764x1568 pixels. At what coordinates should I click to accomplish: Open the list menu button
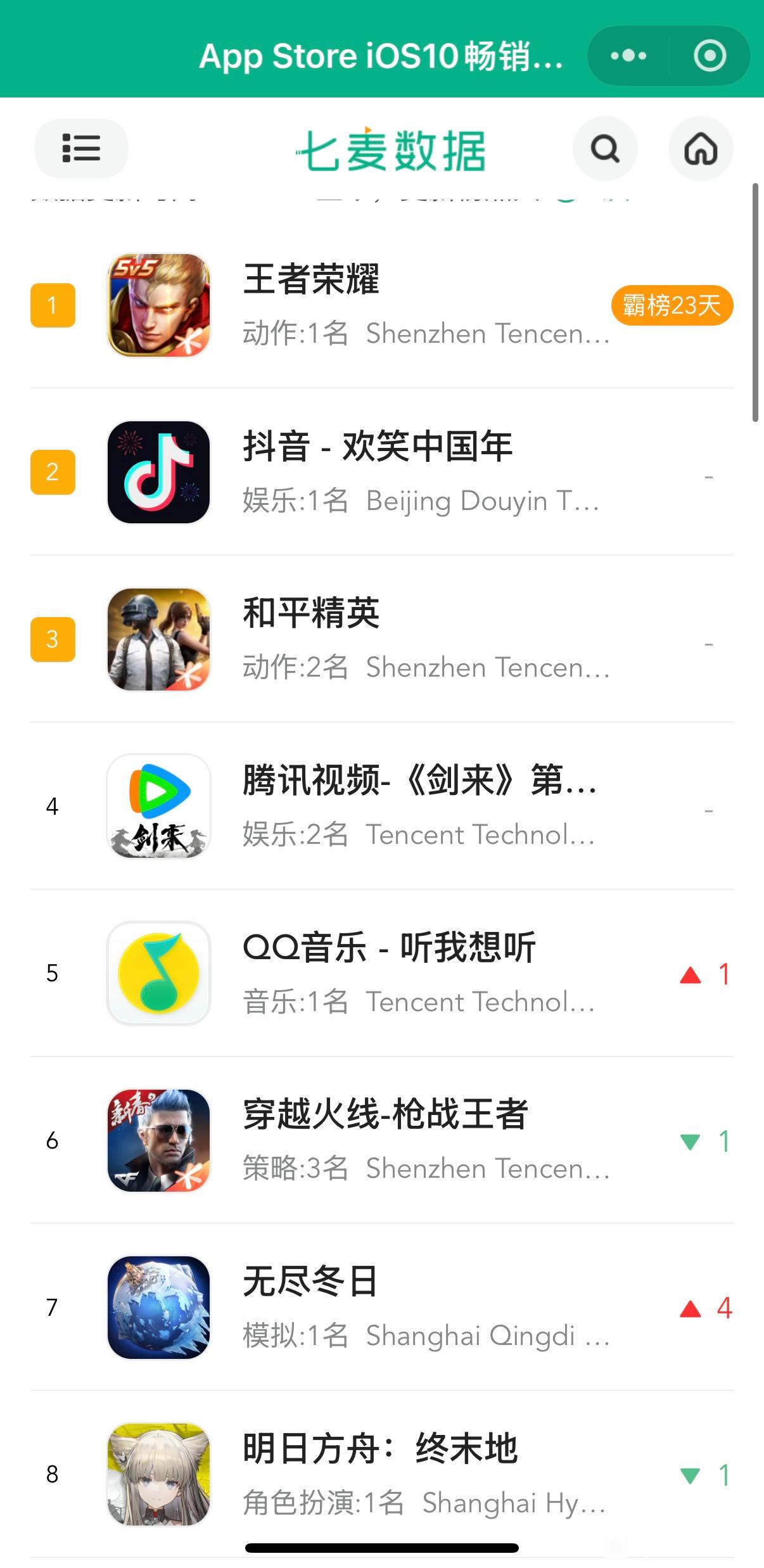point(81,148)
